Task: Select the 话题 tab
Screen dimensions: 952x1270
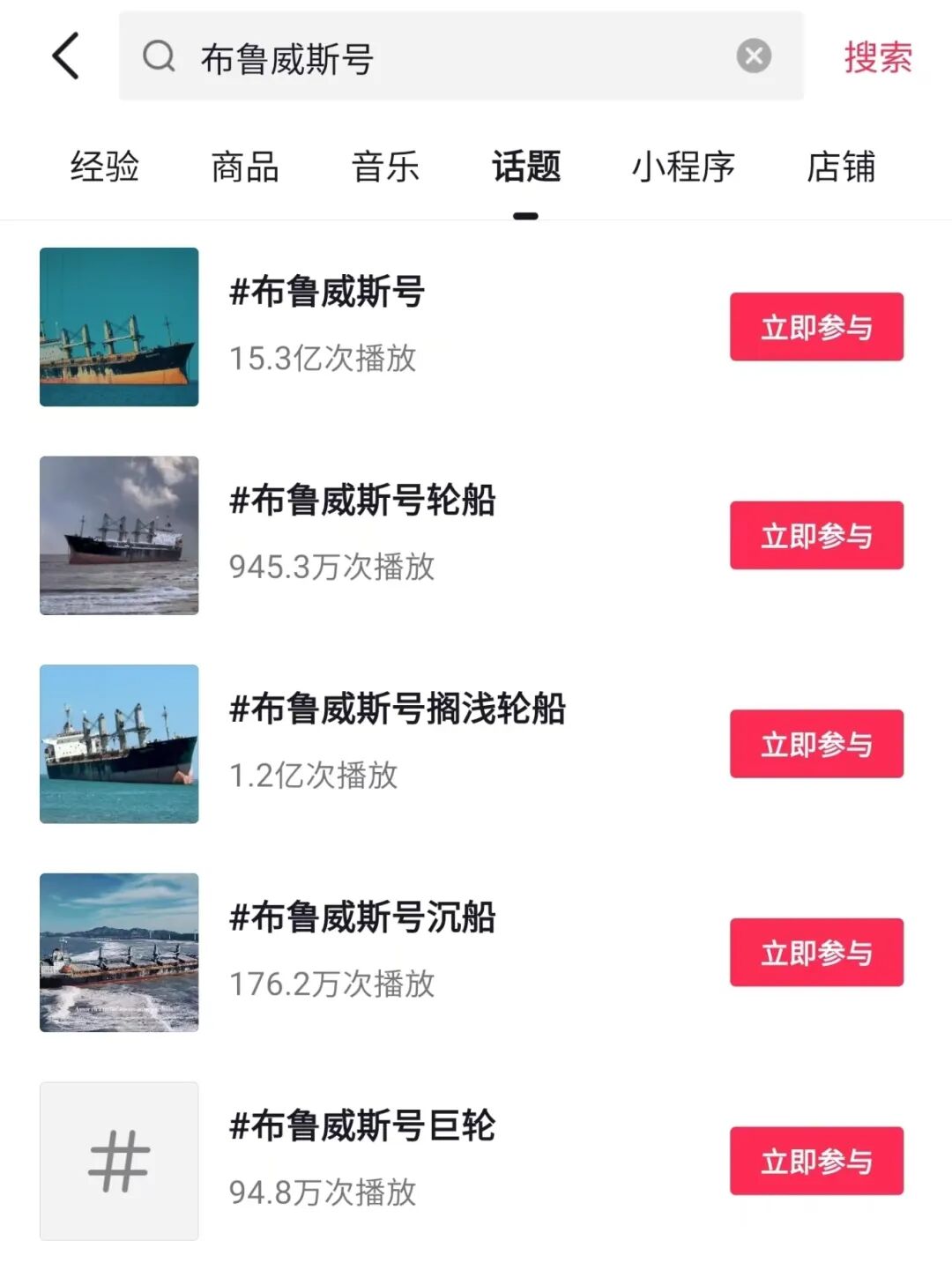Action: (x=526, y=167)
